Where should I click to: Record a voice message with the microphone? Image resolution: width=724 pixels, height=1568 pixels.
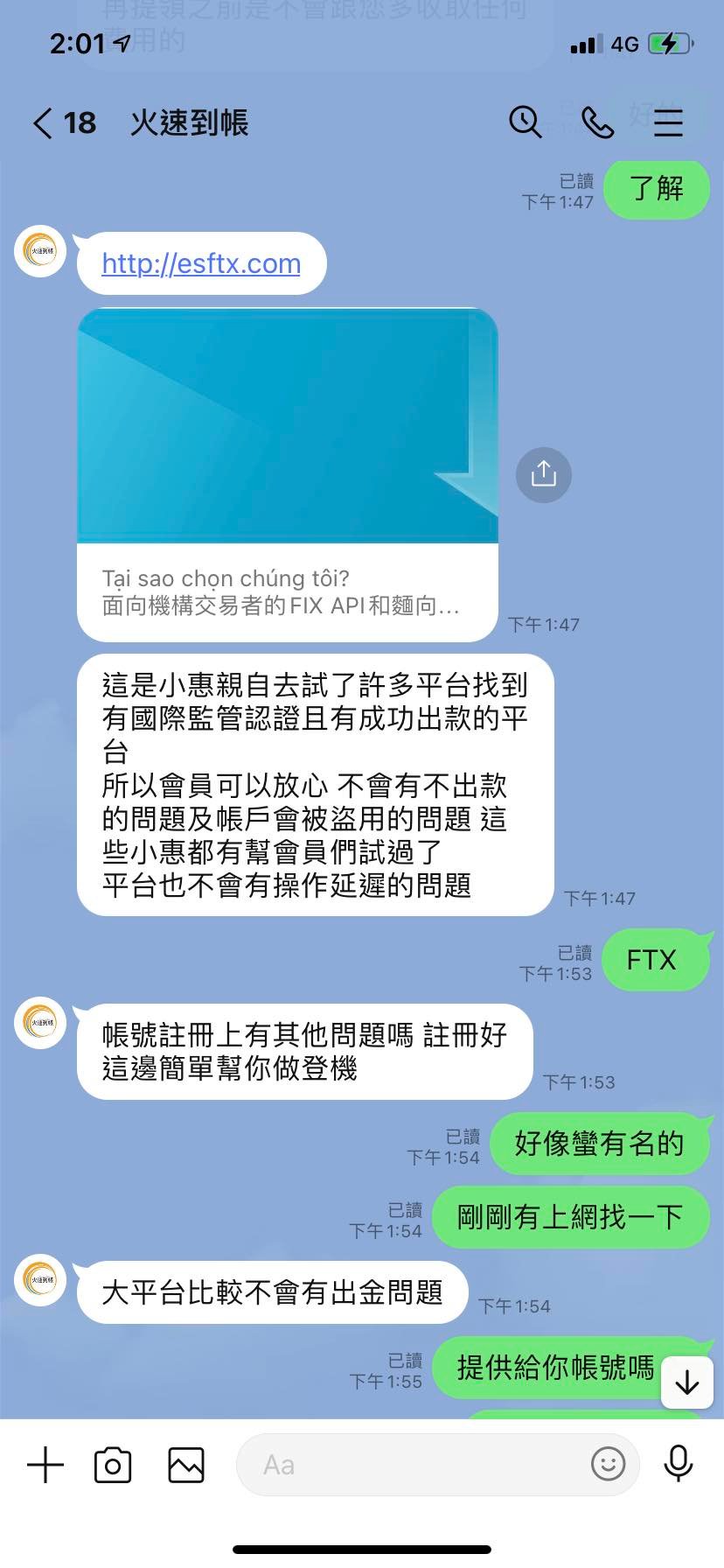click(x=679, y=1463)
